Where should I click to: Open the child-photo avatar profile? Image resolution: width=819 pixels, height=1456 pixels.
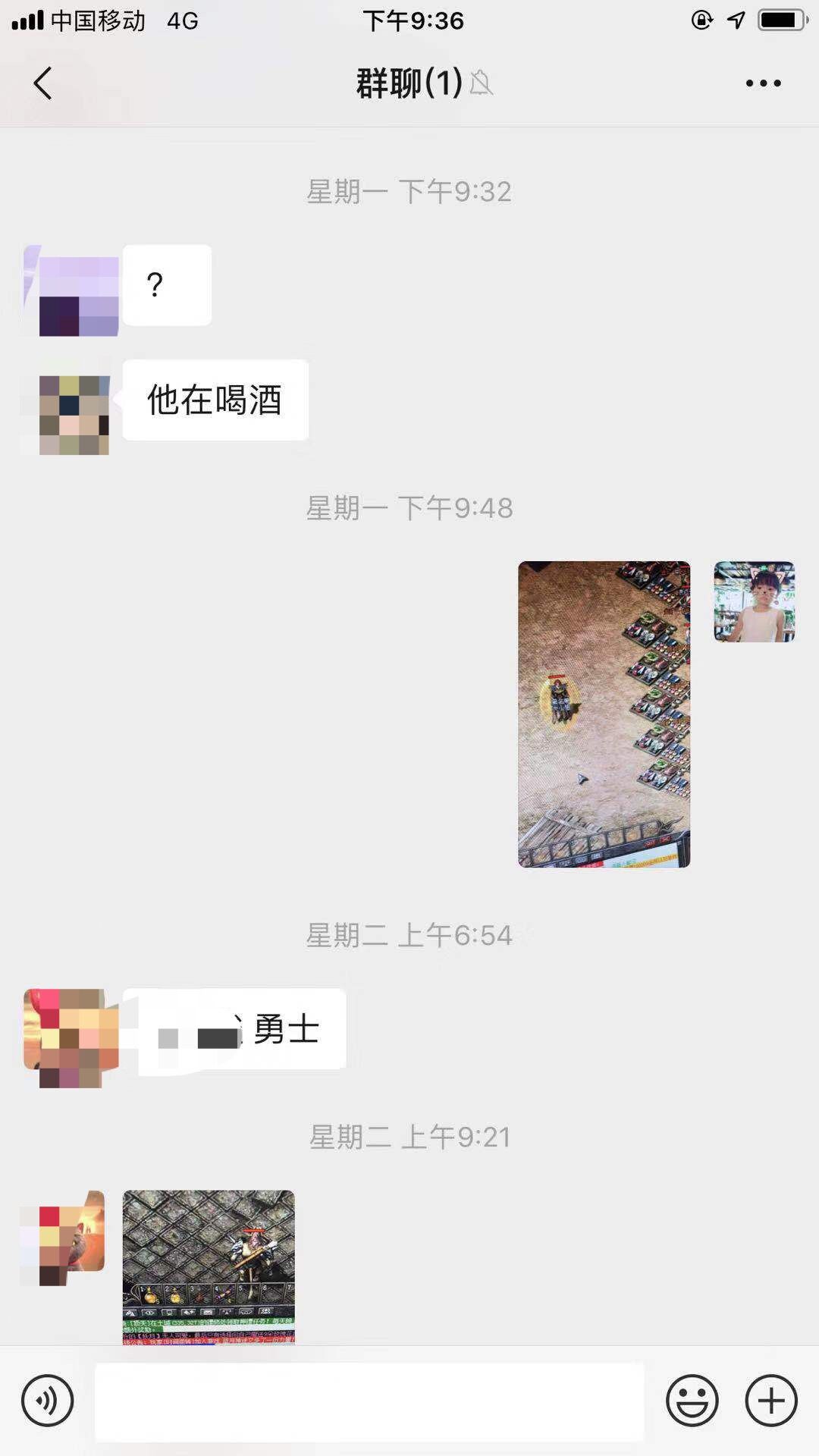coord(754,601)
